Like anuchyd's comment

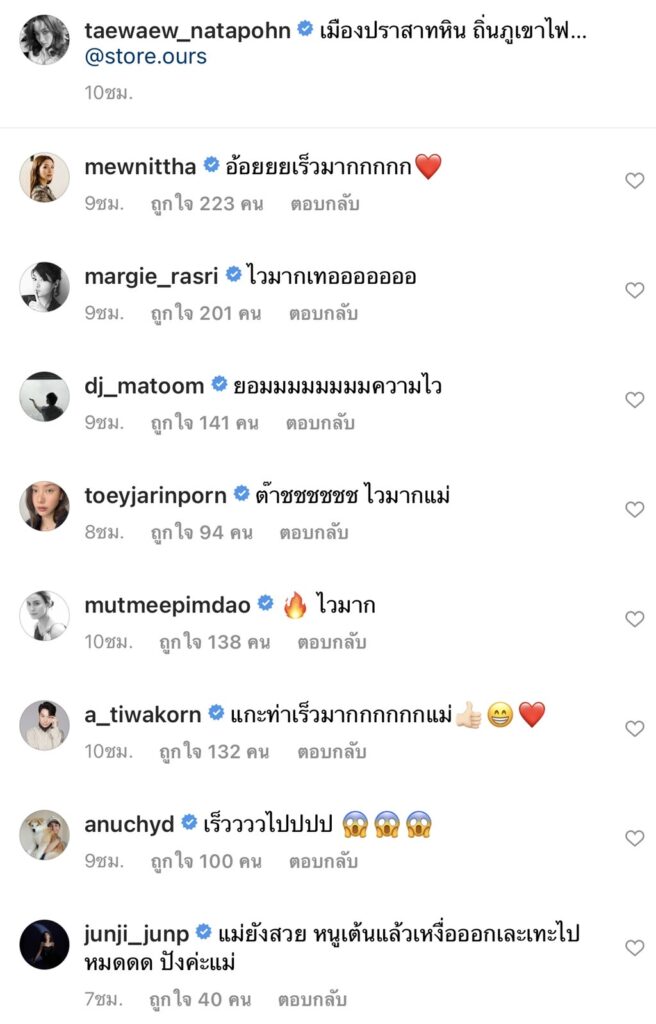point(634,838)
